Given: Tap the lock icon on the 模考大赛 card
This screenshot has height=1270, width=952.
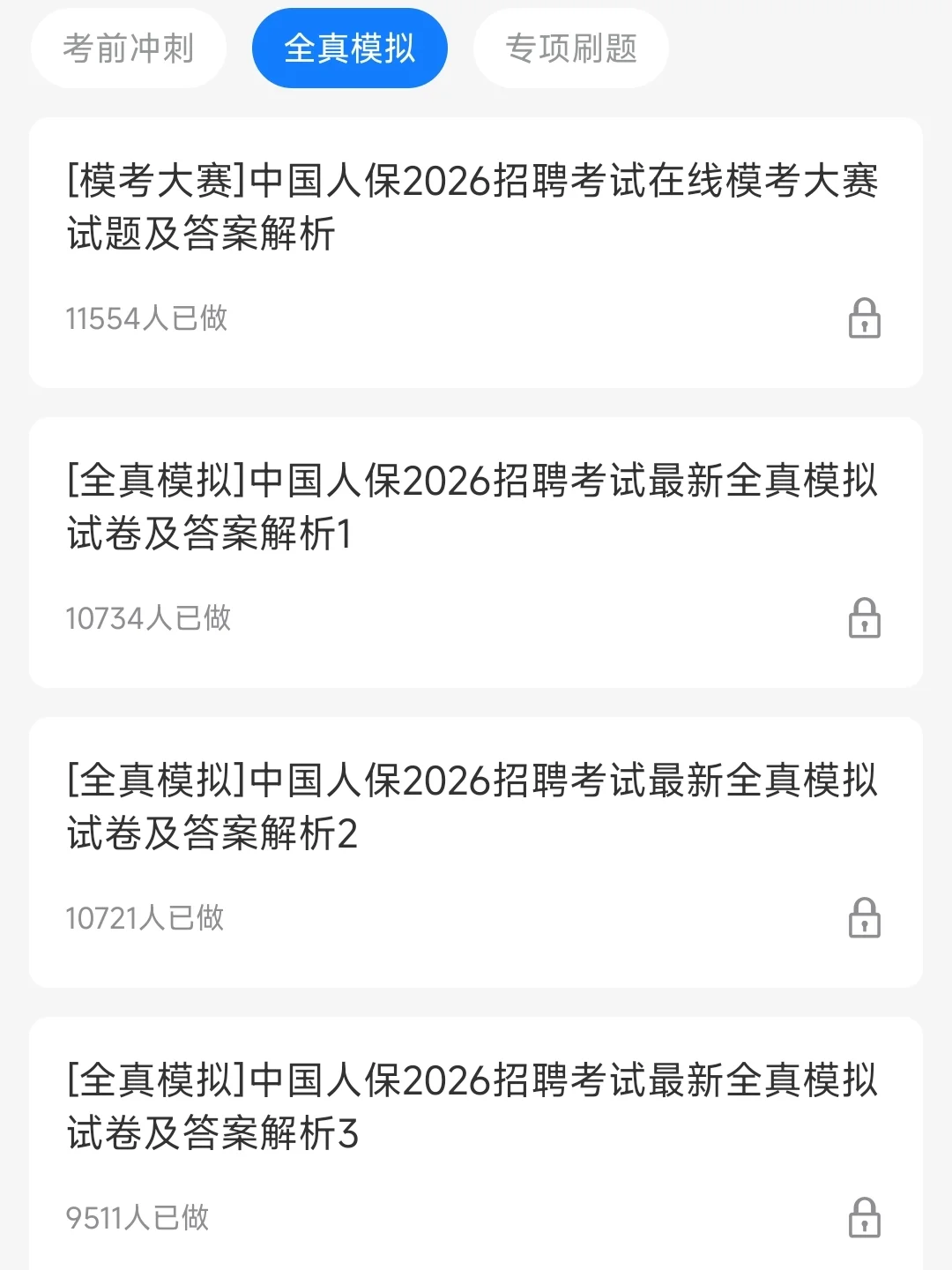Looking at the screenshot, I should tap(864, 318).
